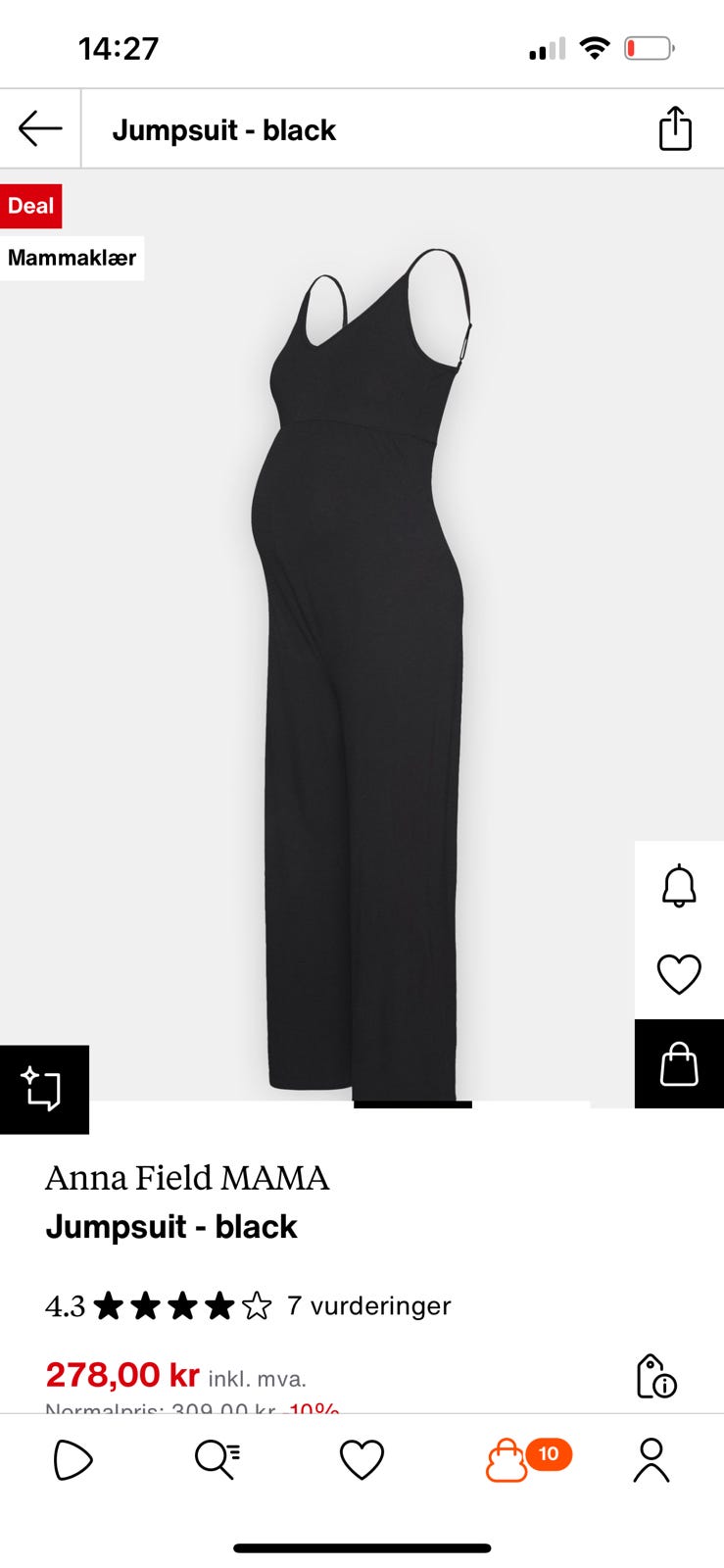This screenshot has width=724, height=1568.
Task: Open the 7 vurderinger reviews
Action: pos(368,1305)
